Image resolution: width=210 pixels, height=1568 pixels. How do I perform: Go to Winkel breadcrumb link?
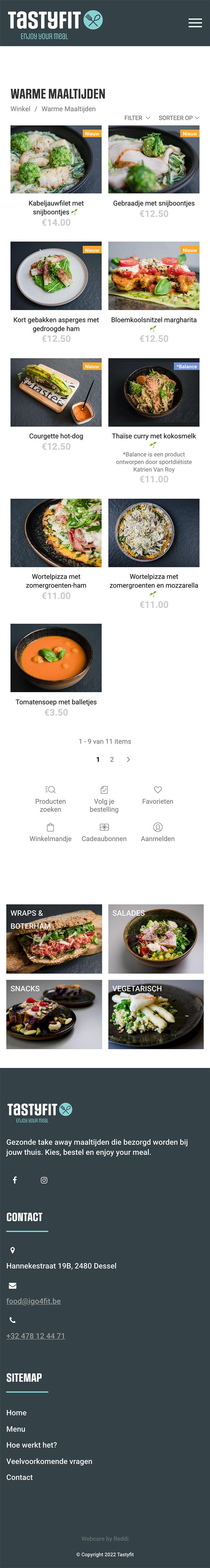click(20, 109)
